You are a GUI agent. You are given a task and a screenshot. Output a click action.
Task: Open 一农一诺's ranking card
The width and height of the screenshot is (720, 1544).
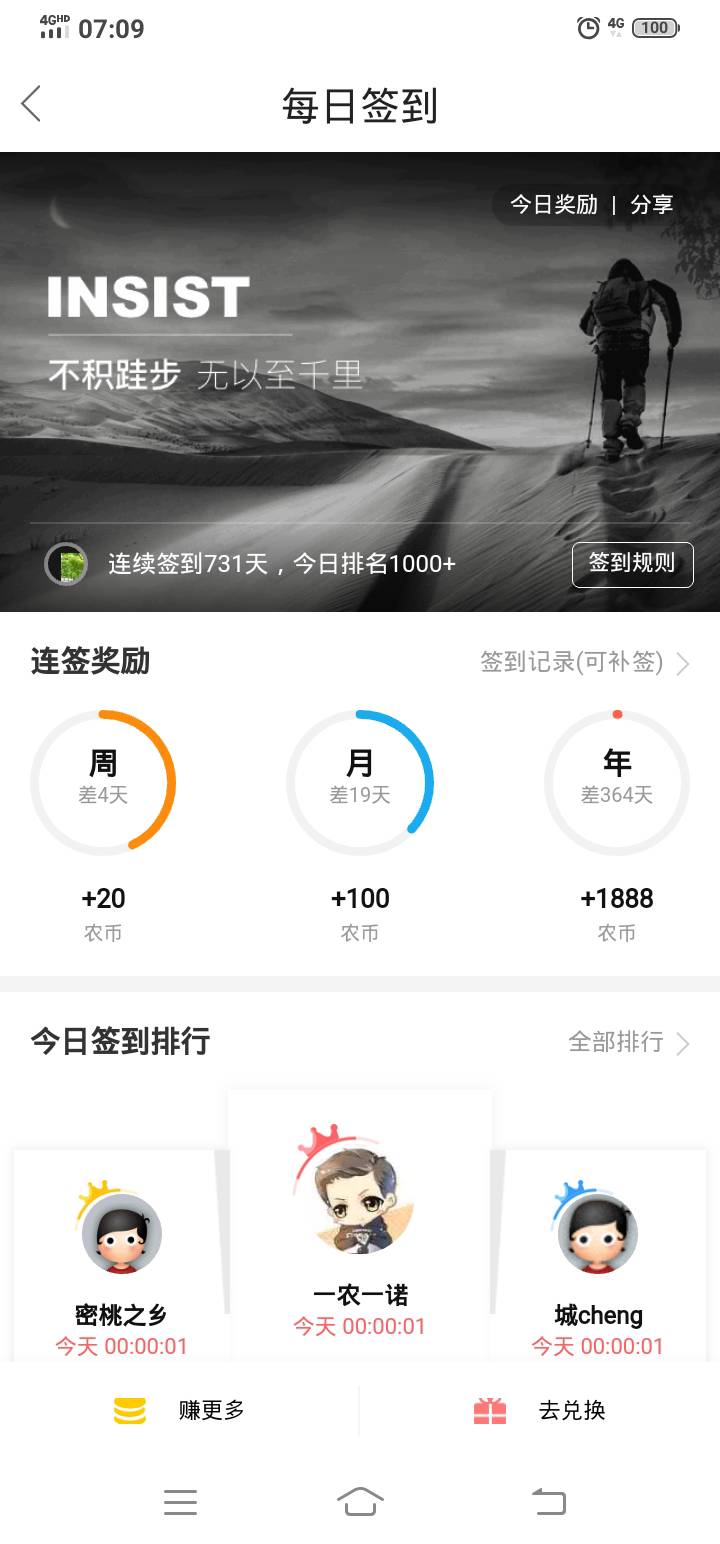tap(360, 1230)
